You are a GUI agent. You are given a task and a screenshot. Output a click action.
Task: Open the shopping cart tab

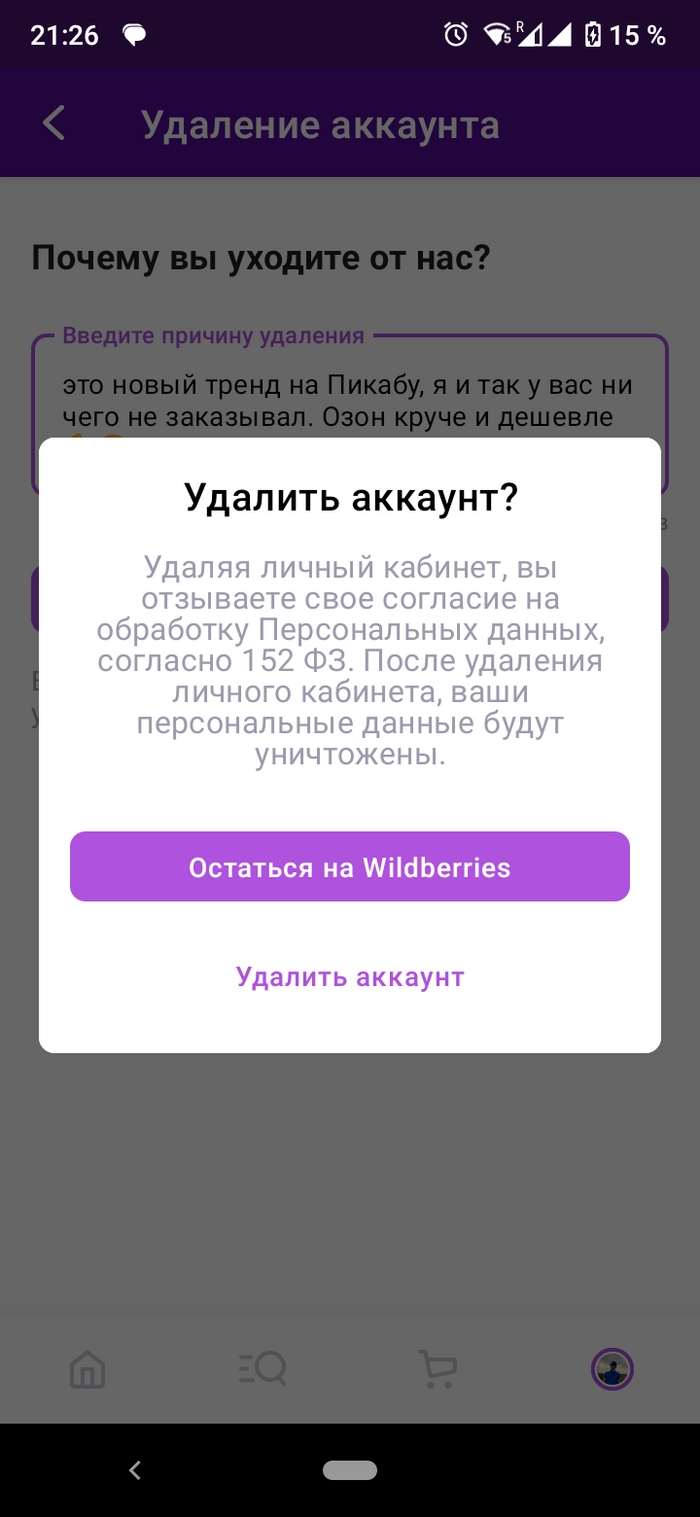pyautogui.click(x=437, y=1369)
